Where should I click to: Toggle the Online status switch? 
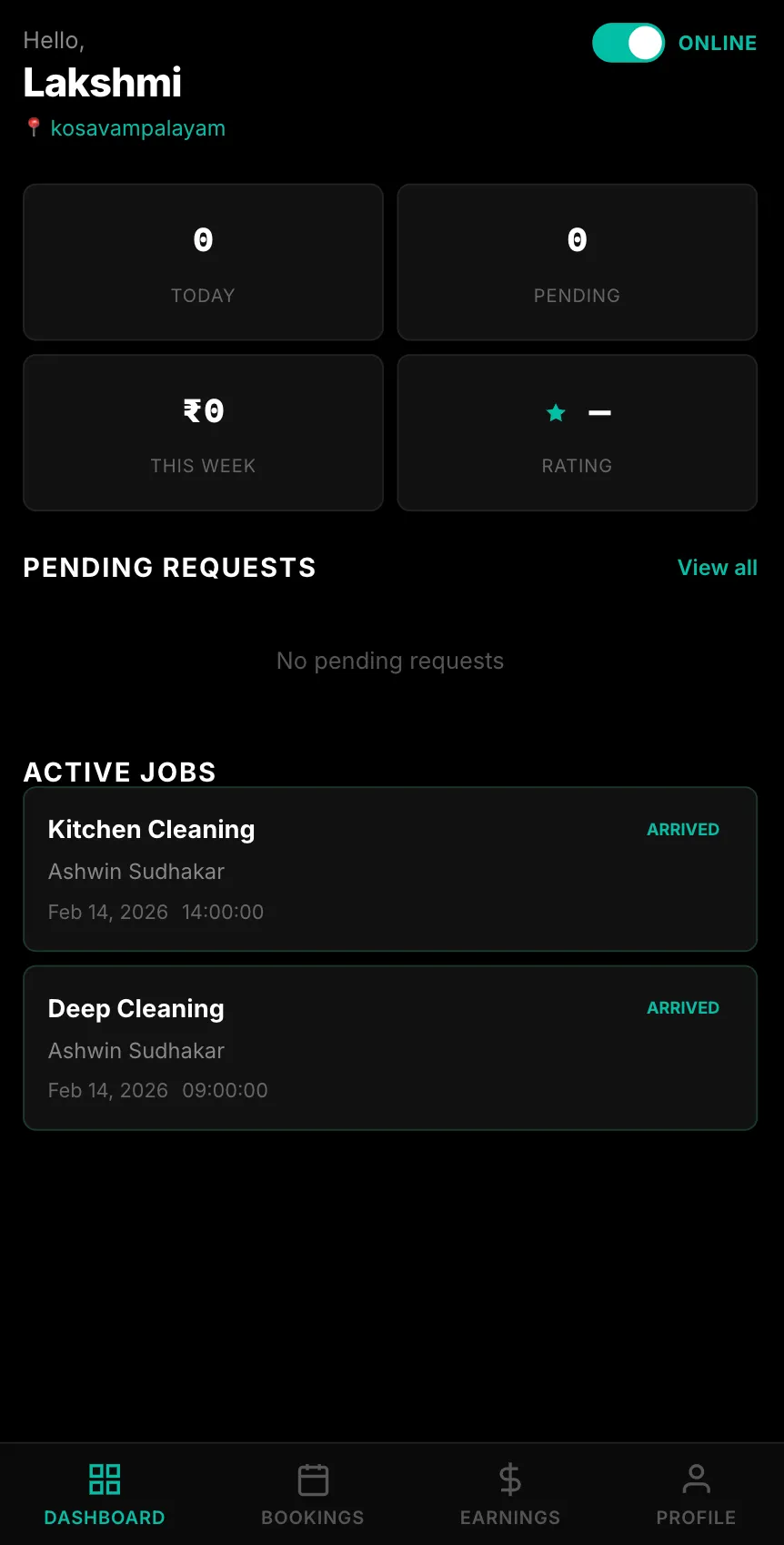628,43
